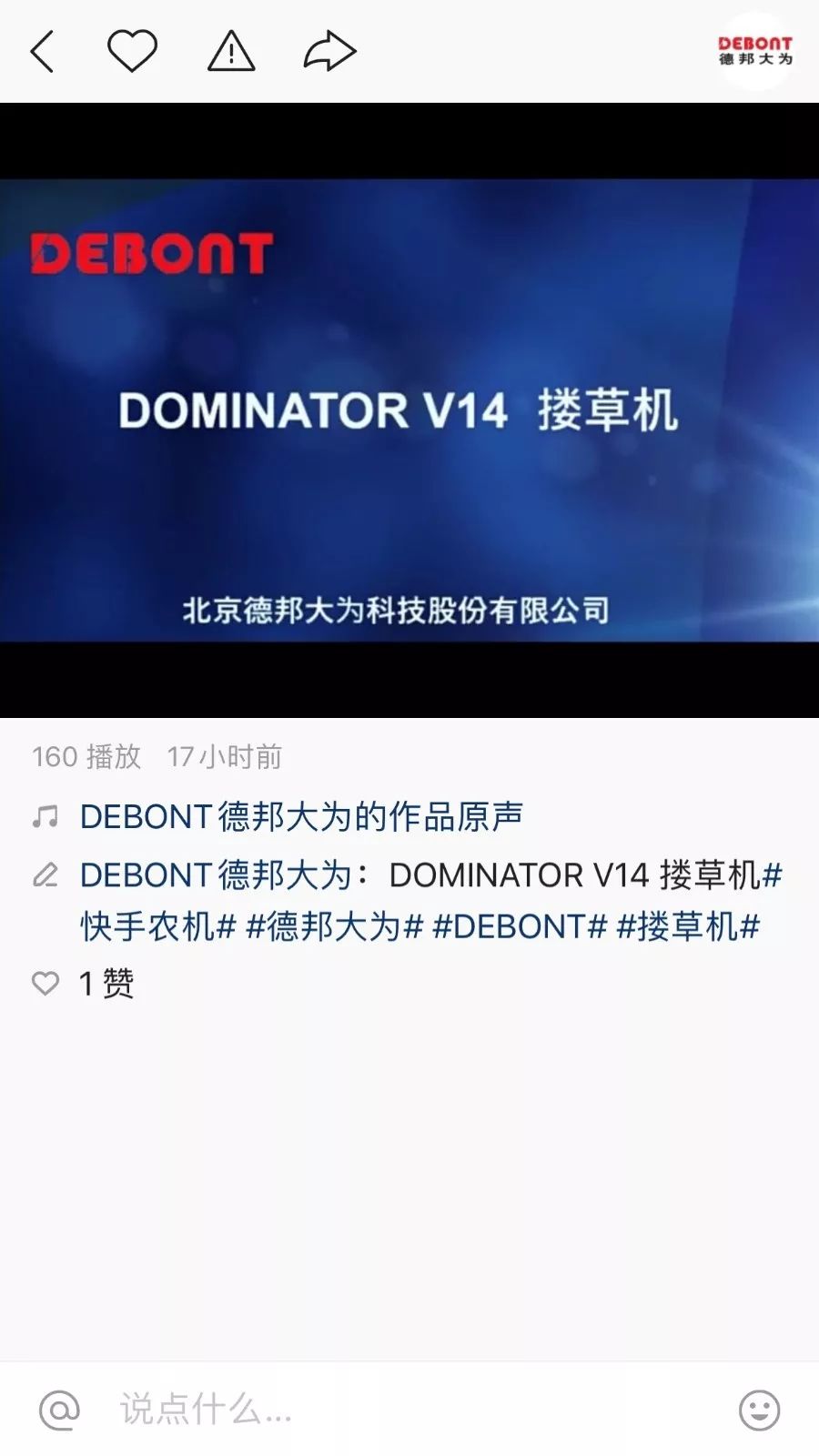
Task: Open the #DEBONT# hashtag
Action: [x=520, y=927]
